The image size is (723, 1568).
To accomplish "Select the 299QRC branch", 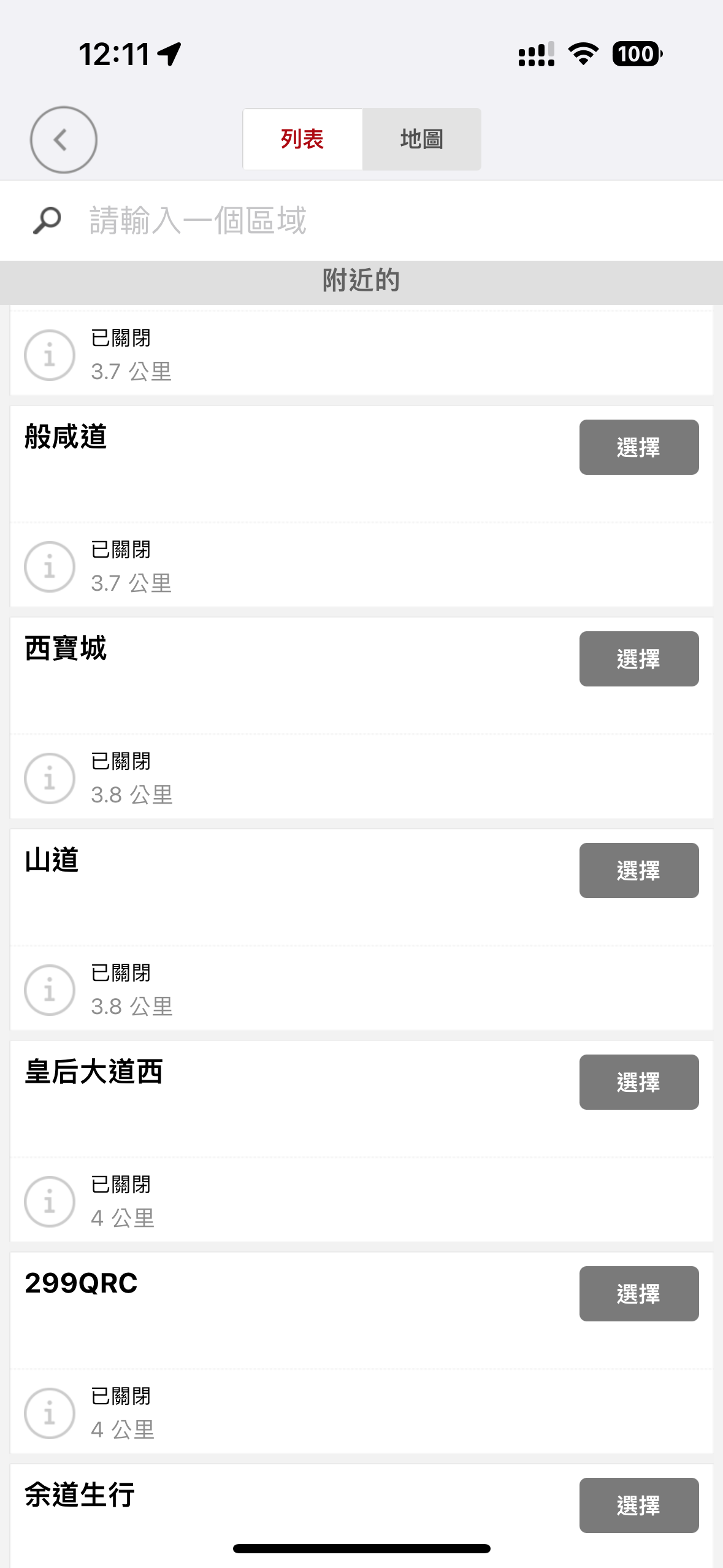I will click(x=638, y=1294).
